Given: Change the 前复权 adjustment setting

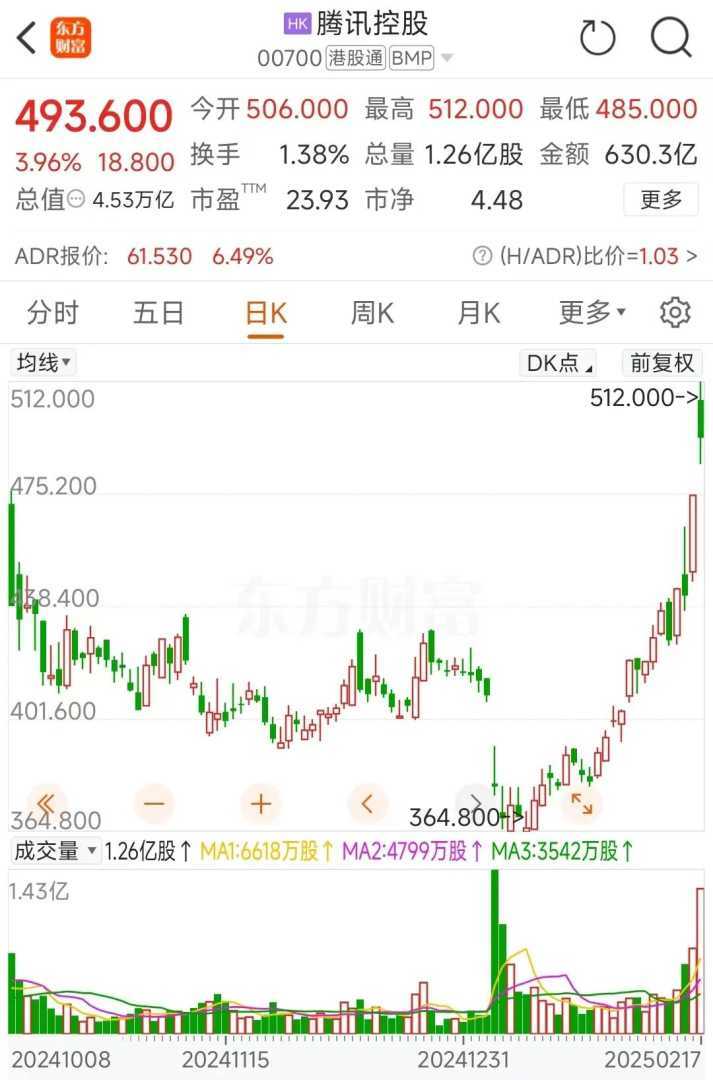Looking at the screenshot, I should point(661,362).
